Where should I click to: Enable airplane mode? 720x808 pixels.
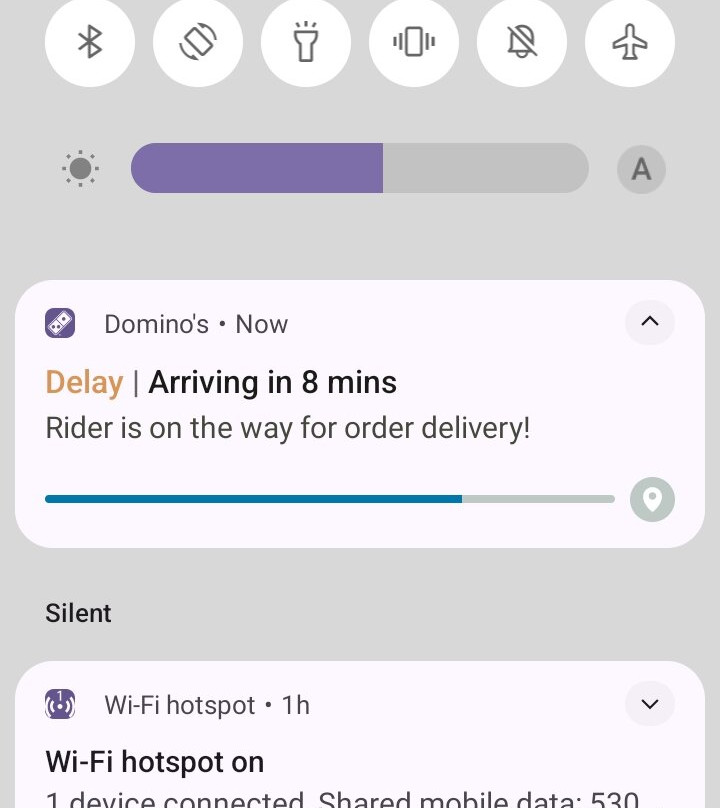point(630,42)
